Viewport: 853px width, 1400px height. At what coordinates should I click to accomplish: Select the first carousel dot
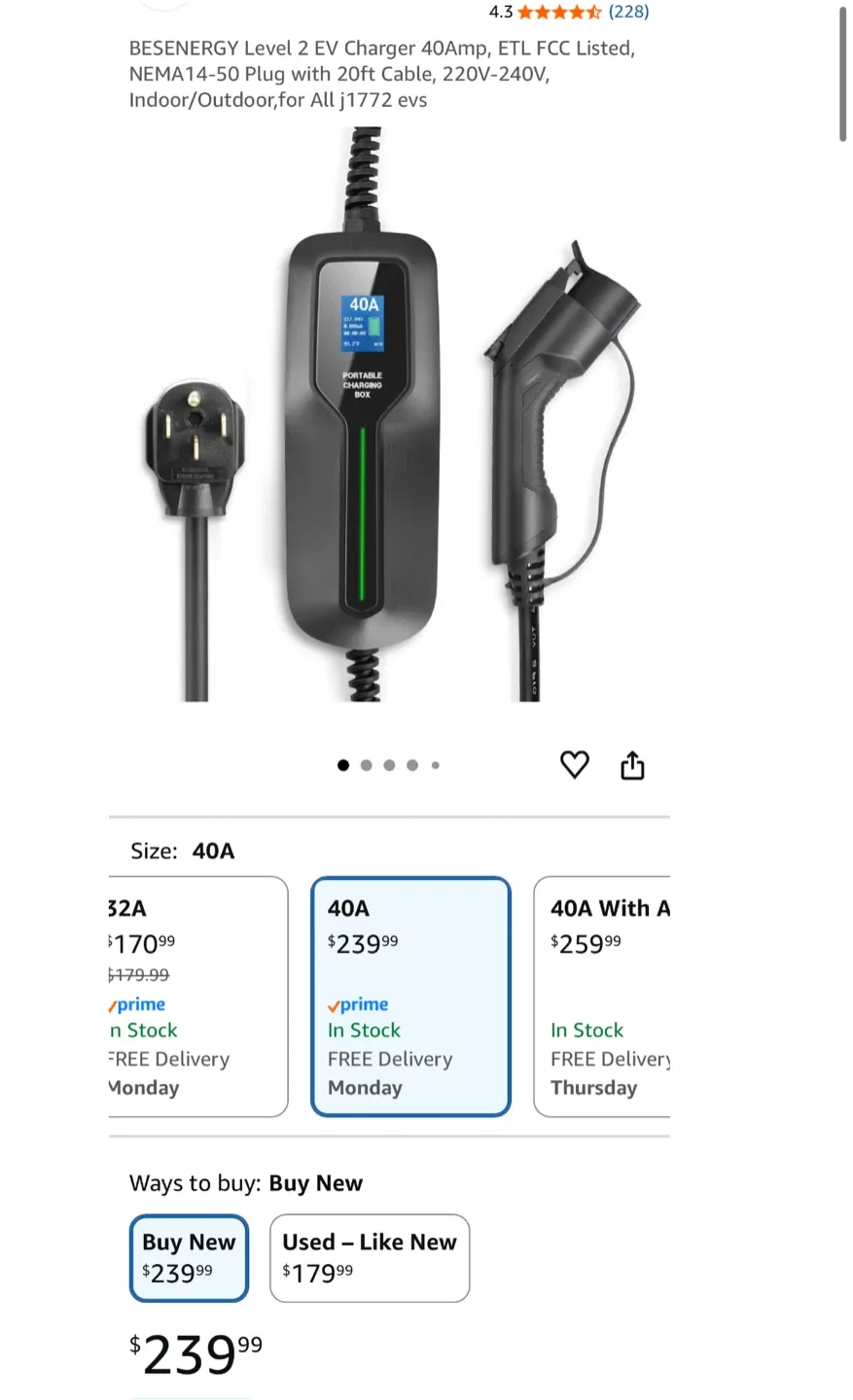342,765
